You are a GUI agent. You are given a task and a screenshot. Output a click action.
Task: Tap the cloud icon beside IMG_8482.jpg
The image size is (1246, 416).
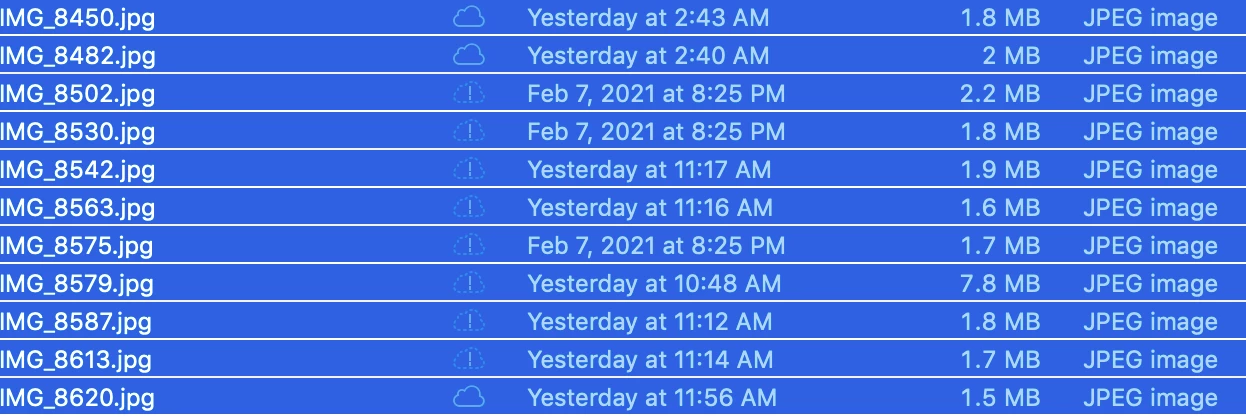tap(468, 55)
